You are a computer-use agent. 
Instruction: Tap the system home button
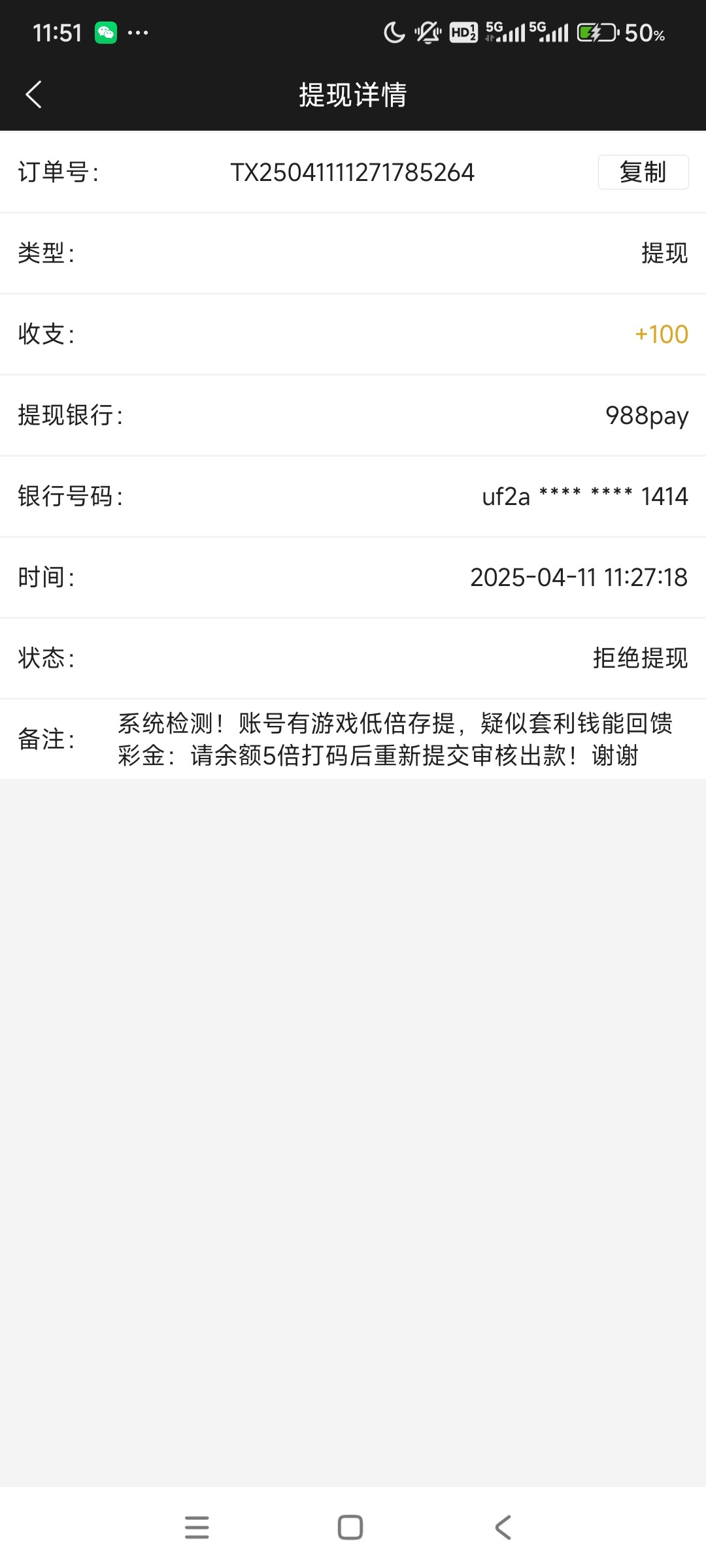tap(350, 1527)
